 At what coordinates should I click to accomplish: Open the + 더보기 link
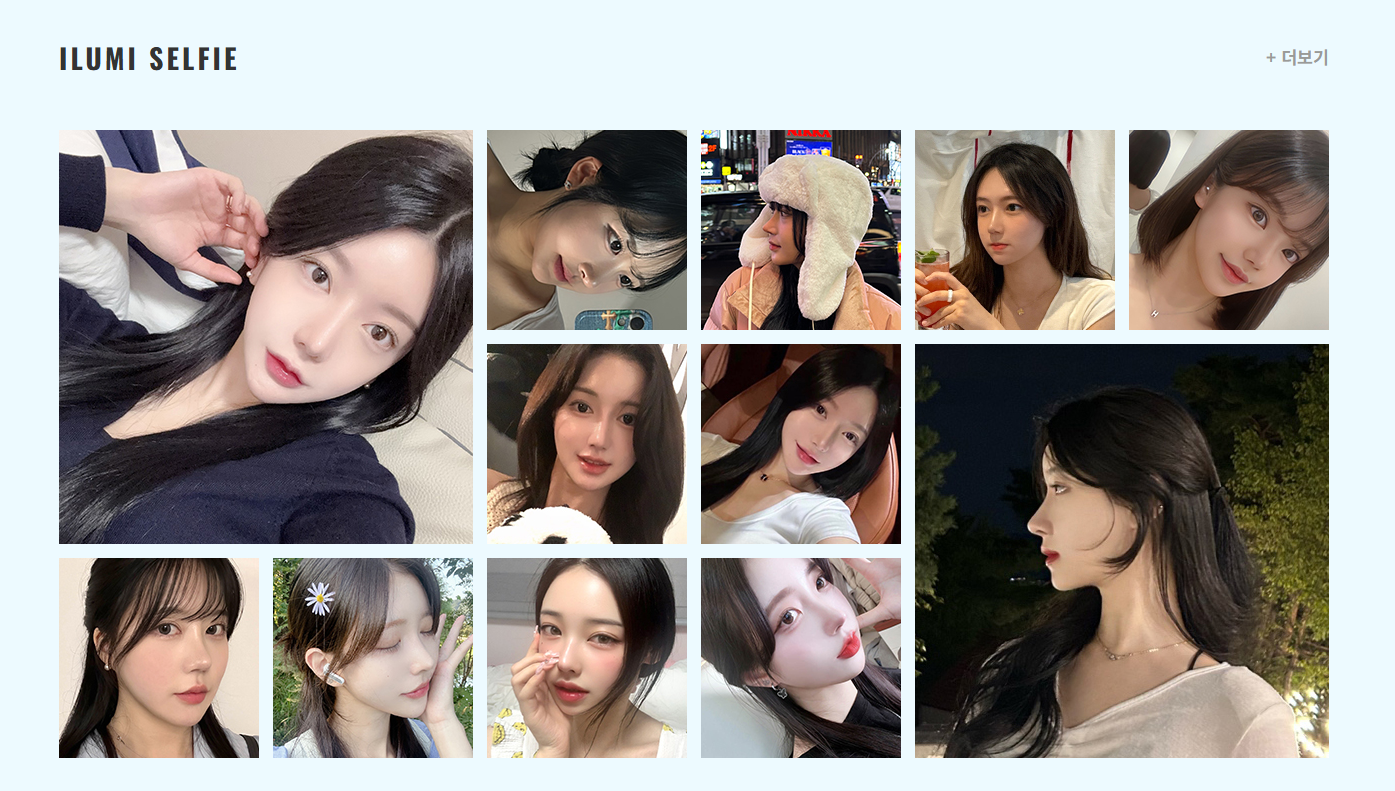(x=1296, y=58)
